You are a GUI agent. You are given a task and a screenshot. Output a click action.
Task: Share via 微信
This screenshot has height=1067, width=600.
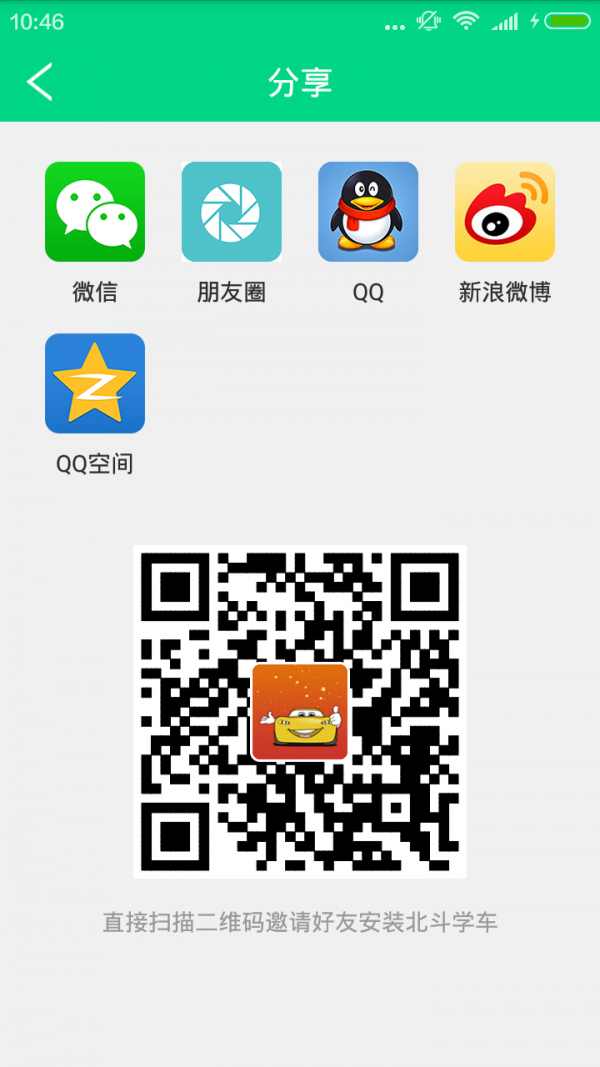(95, 212)
